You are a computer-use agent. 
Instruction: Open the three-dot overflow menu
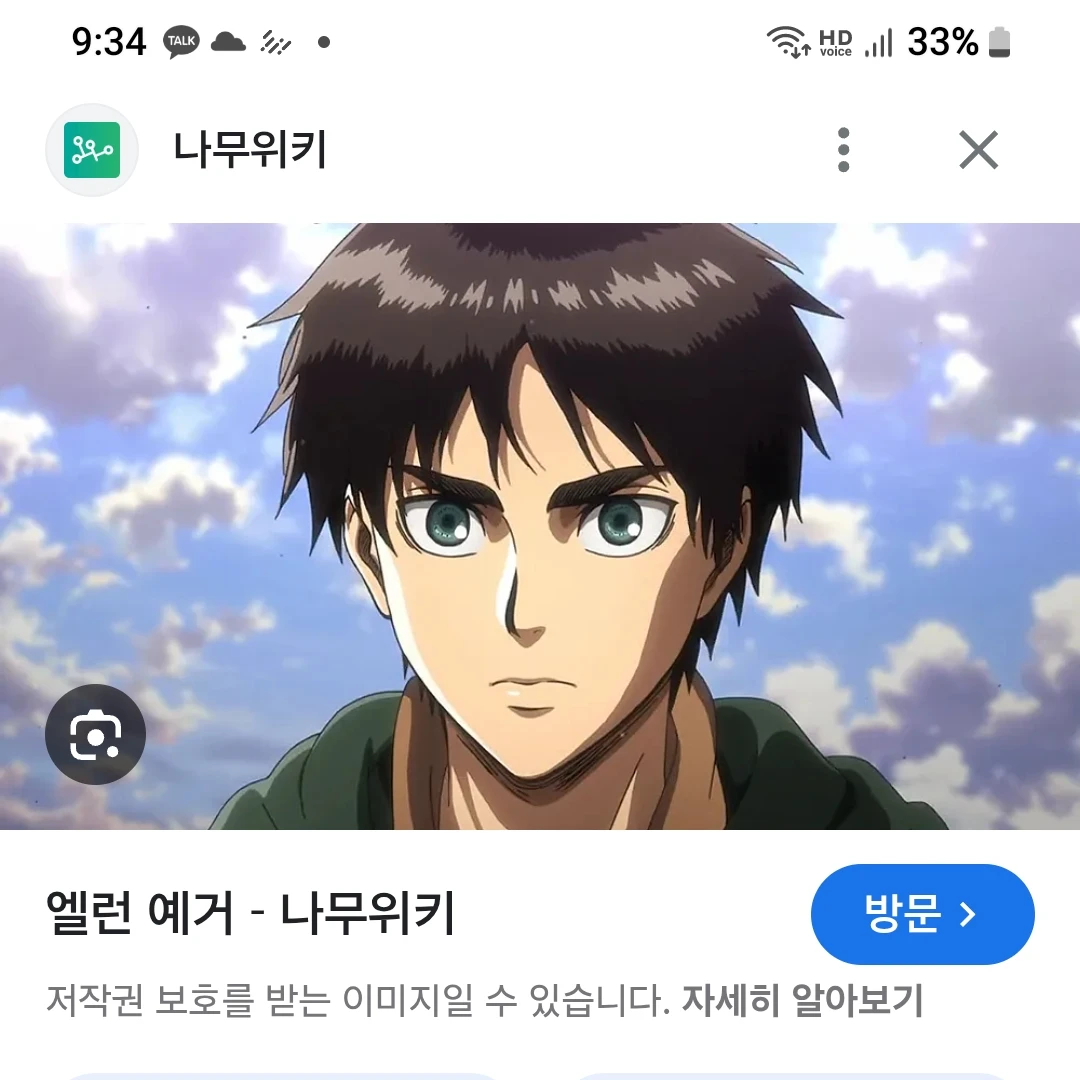coord(844,150)
